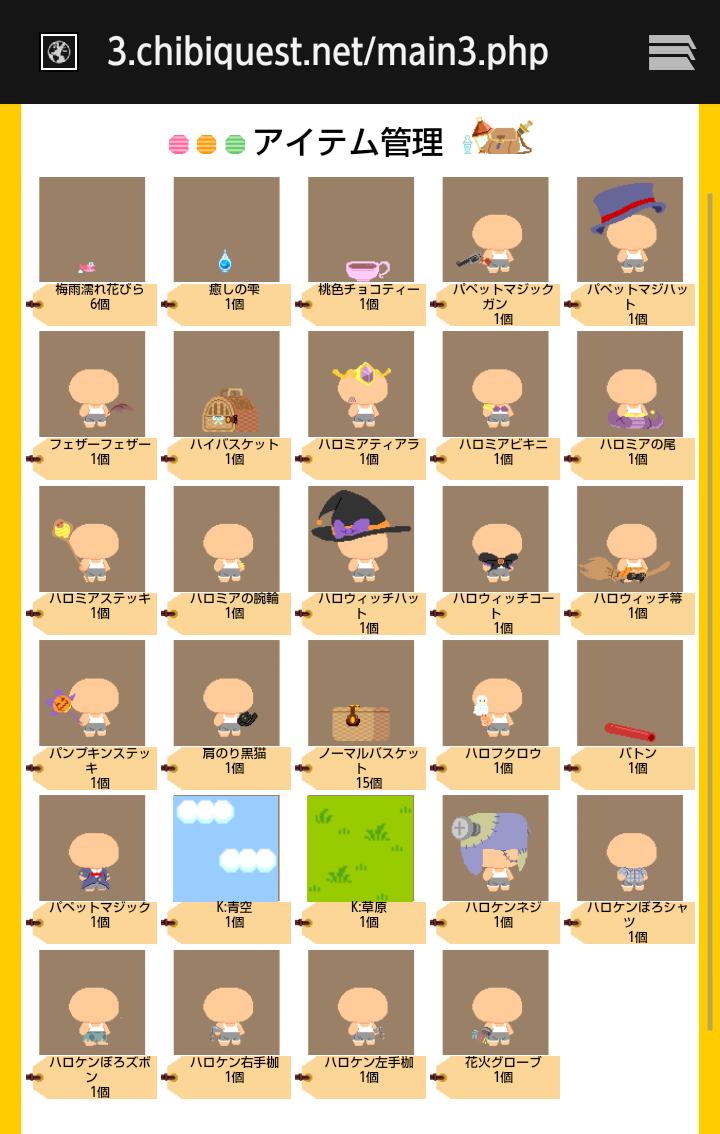
Task: Open the ハロフクロウ item
Action: 495,694
